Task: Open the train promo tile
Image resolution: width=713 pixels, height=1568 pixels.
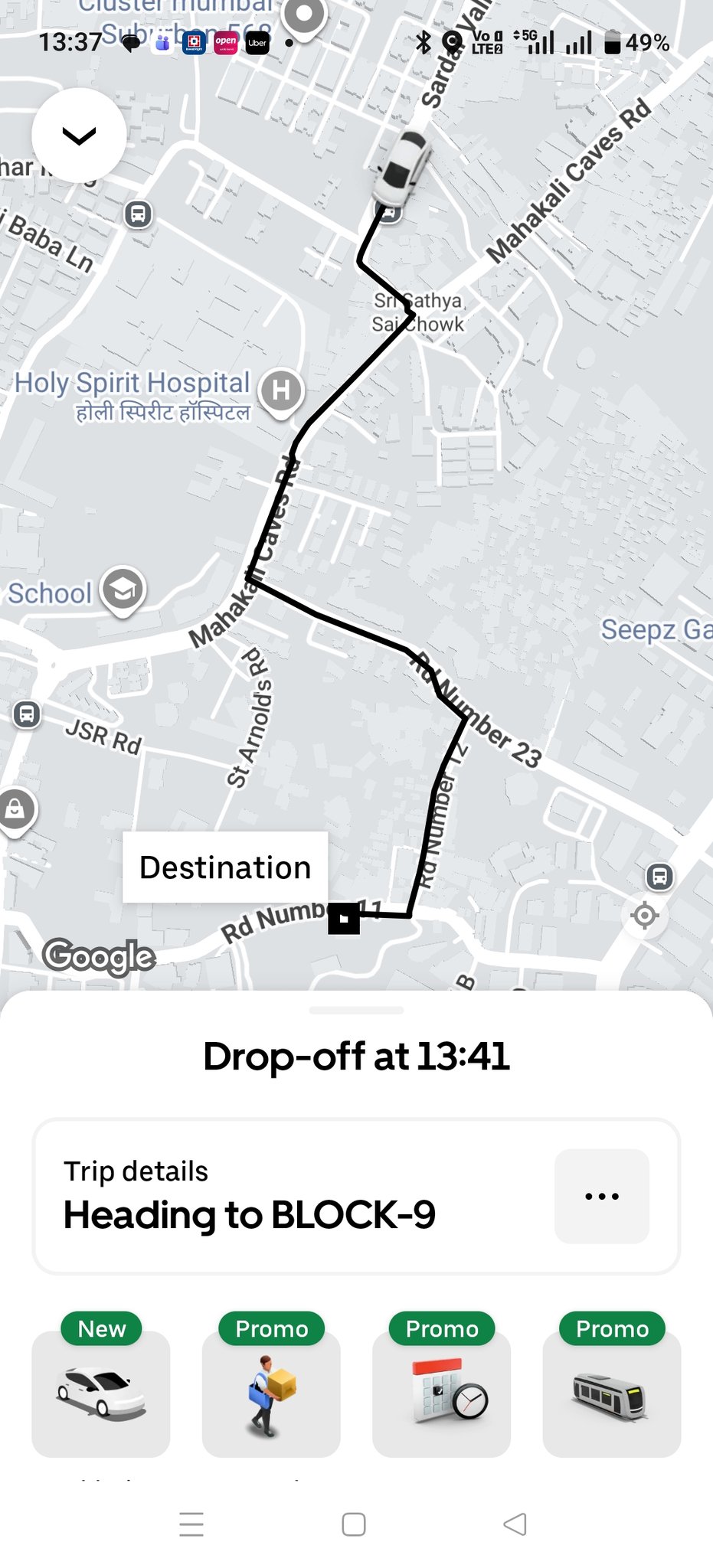Action: click(611, 1392)
